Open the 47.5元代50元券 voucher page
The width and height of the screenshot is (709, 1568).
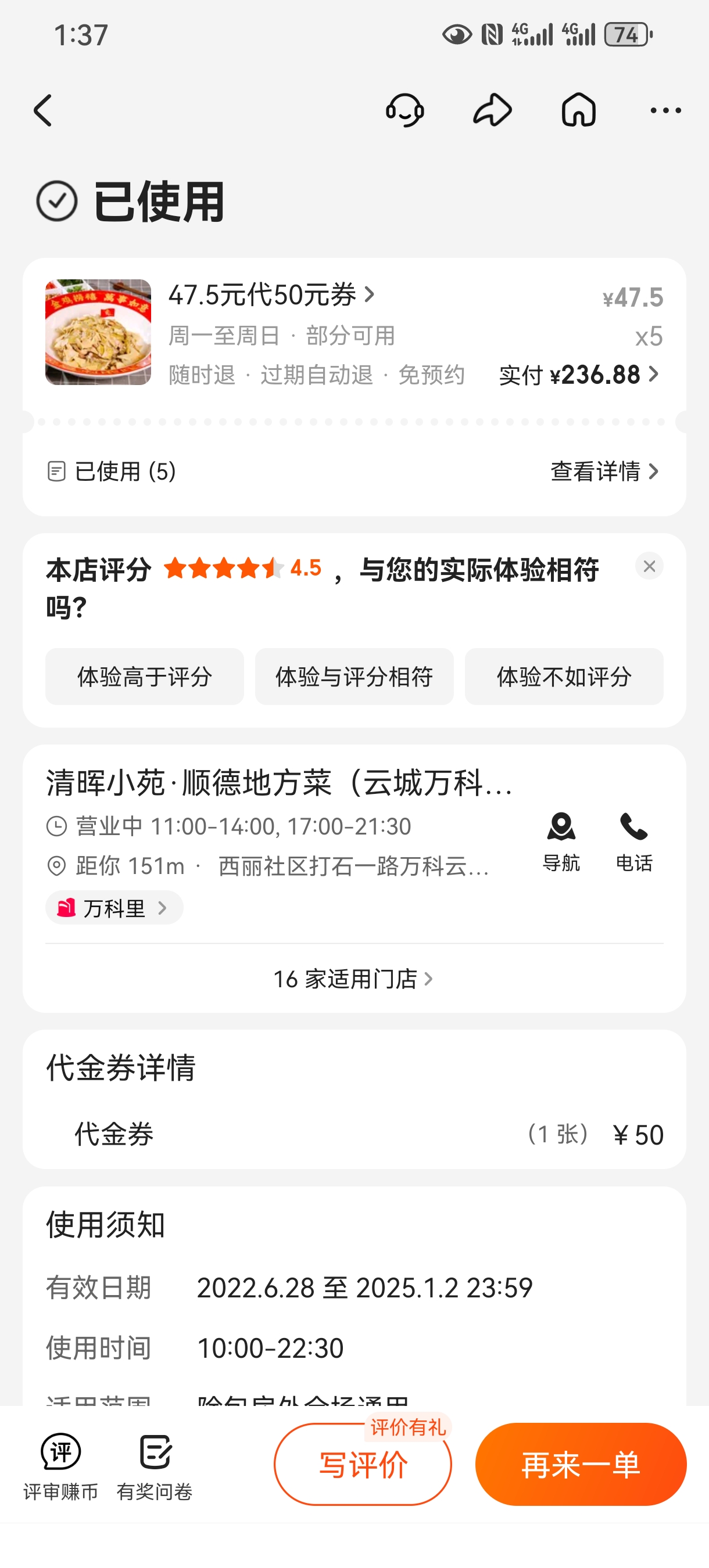(x=271, y=295)
